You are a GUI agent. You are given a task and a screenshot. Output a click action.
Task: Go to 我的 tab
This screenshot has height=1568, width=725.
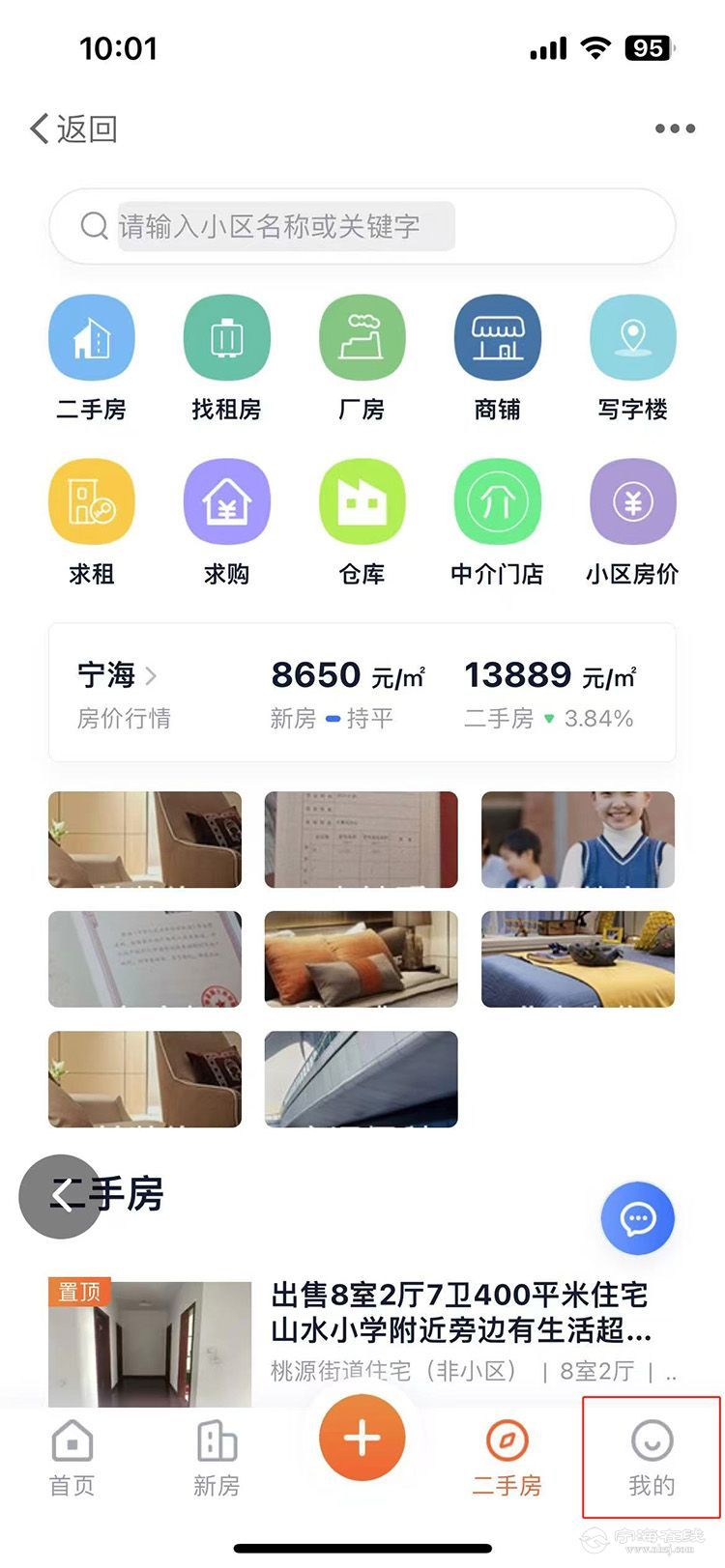pos(652,1459)
